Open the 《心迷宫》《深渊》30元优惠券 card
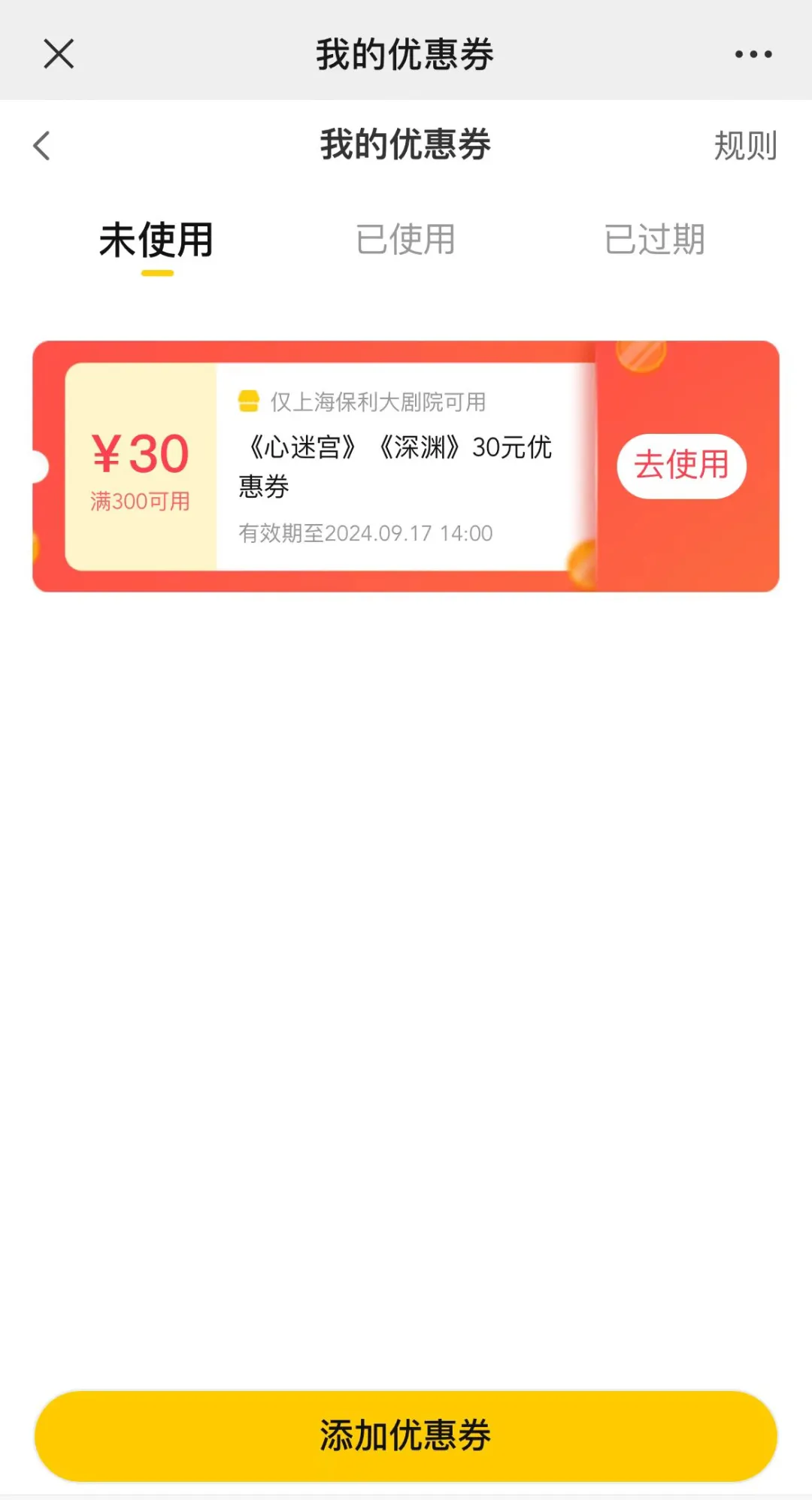 pyautogui.click(x=395, y=466)
